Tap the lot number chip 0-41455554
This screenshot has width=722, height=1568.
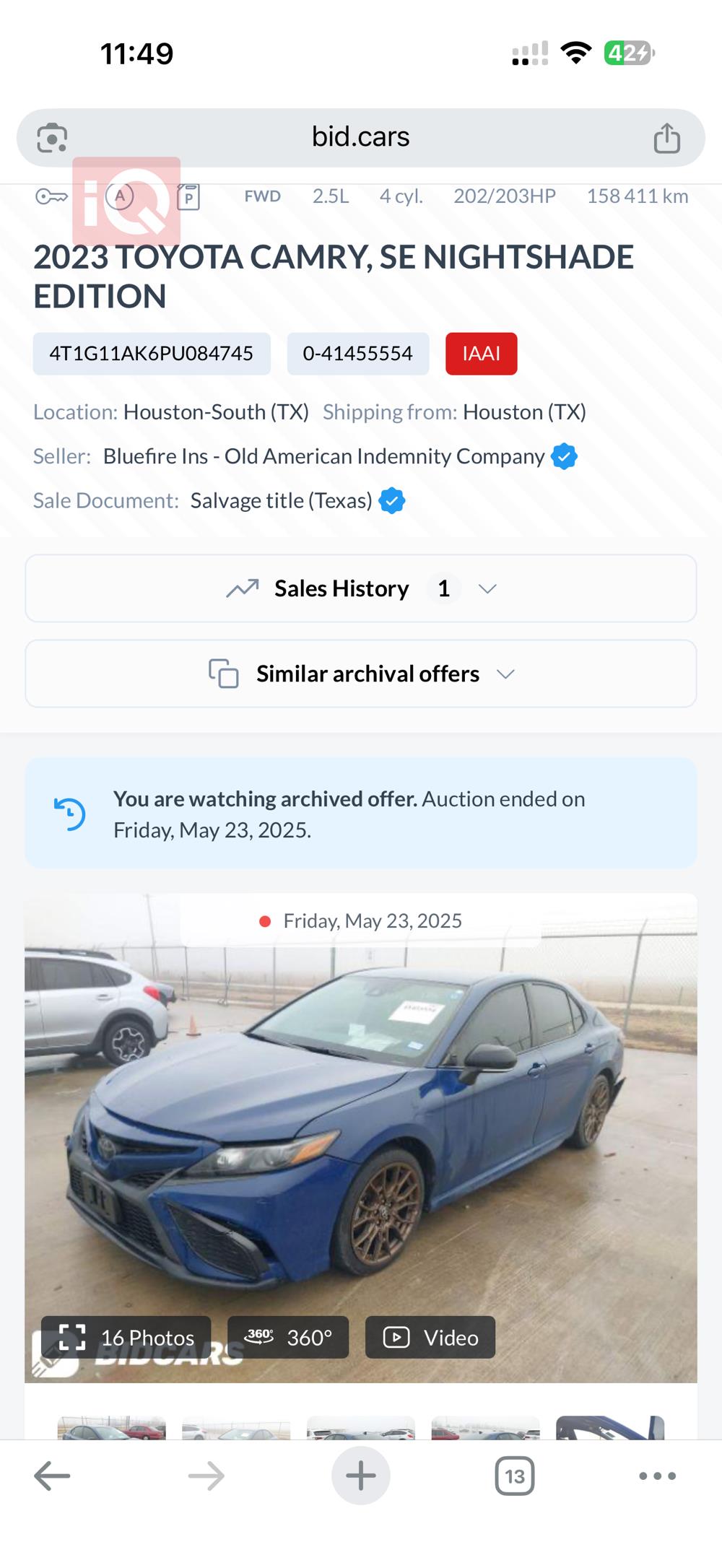(357, 354)
